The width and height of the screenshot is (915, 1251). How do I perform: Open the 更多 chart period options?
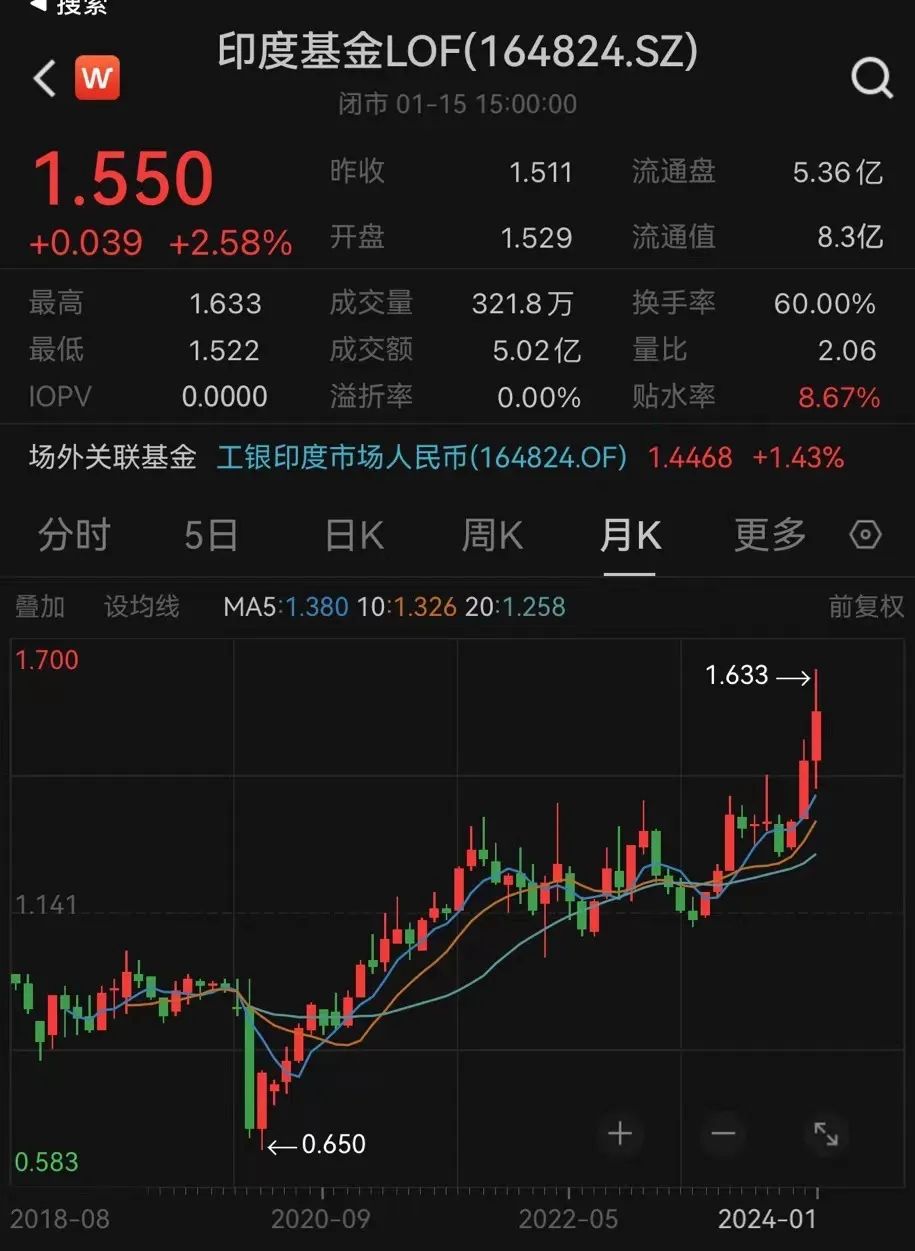[769, 536]
